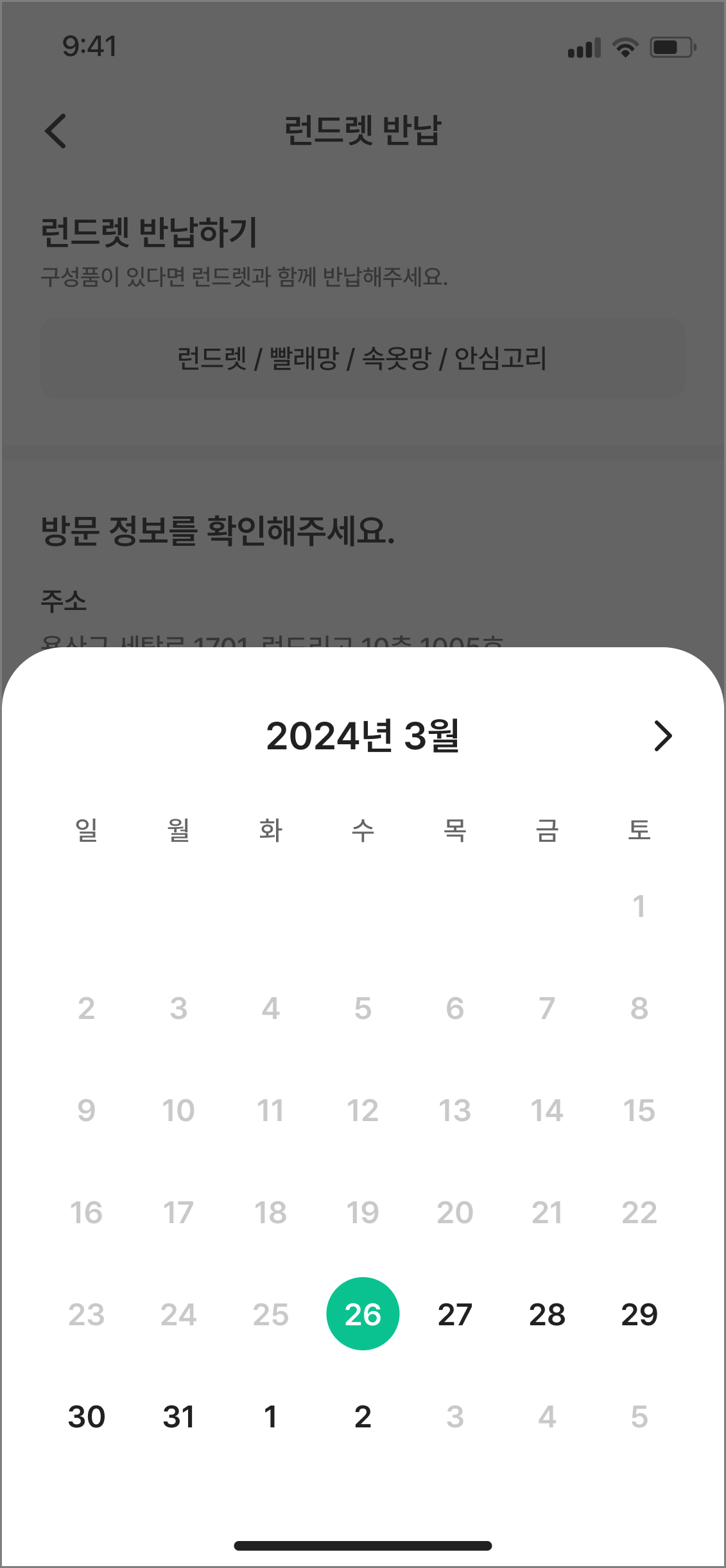
Task: Select date 30 in the calendar
Action: (88, 1416)
